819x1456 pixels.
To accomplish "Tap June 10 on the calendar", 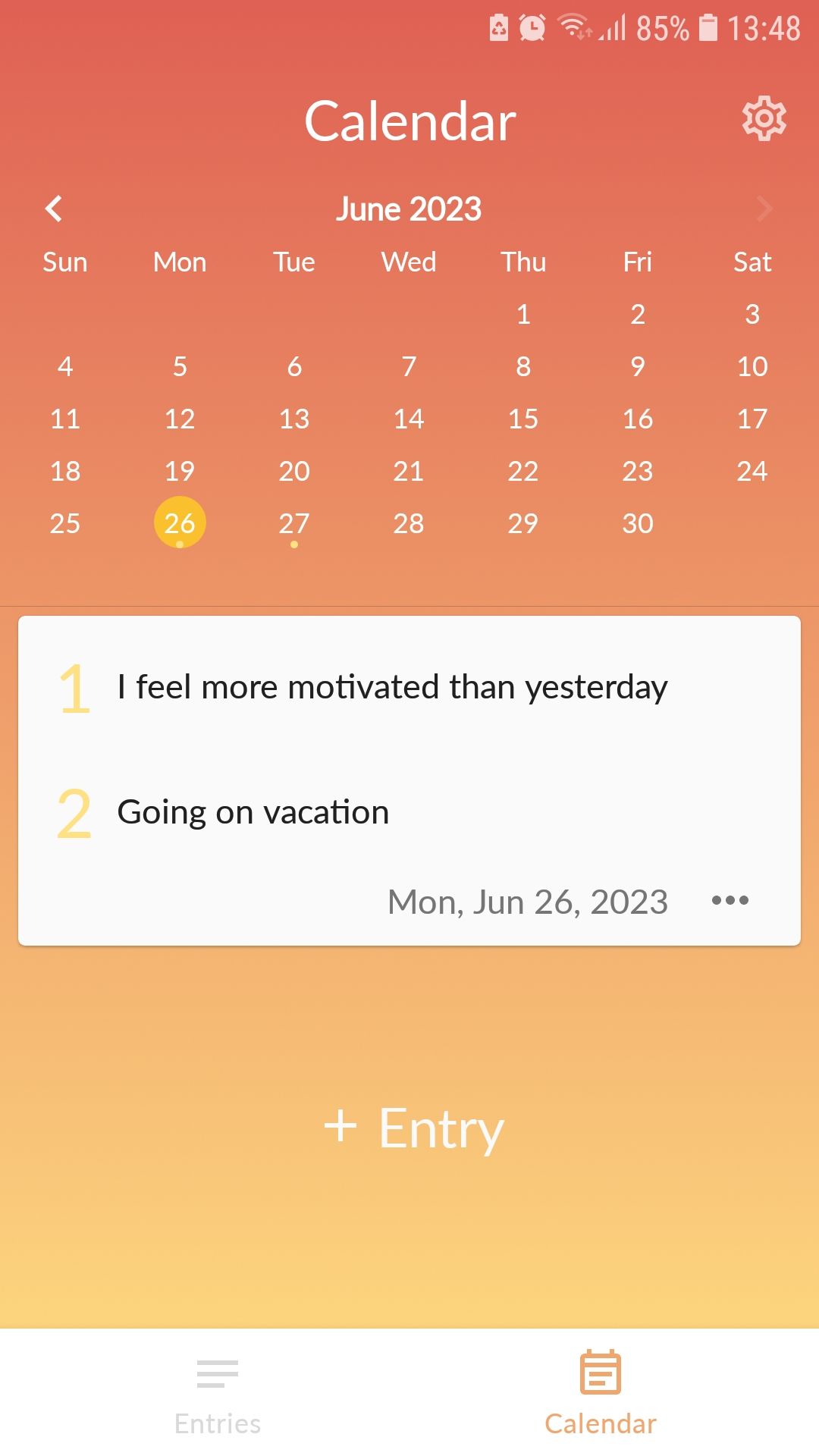I will coord(752,366).
